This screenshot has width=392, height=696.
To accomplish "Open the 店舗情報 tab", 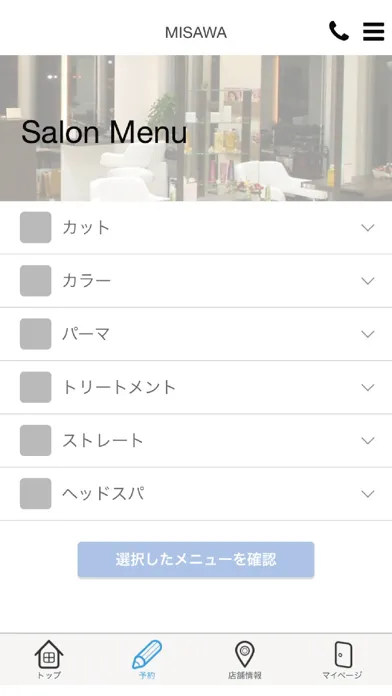I will [x=245, y=660].
